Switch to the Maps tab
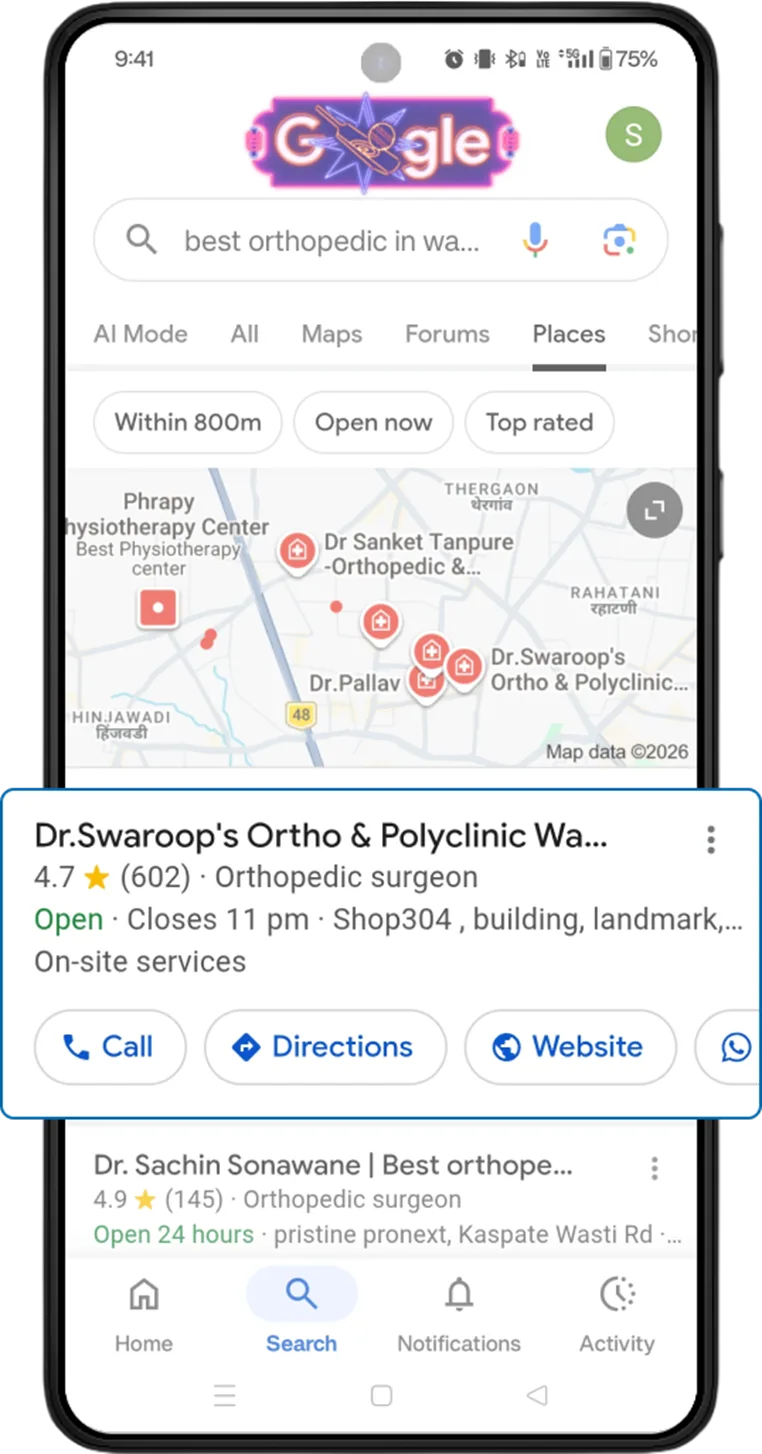 pyautogui.click(x=332, y=334)
